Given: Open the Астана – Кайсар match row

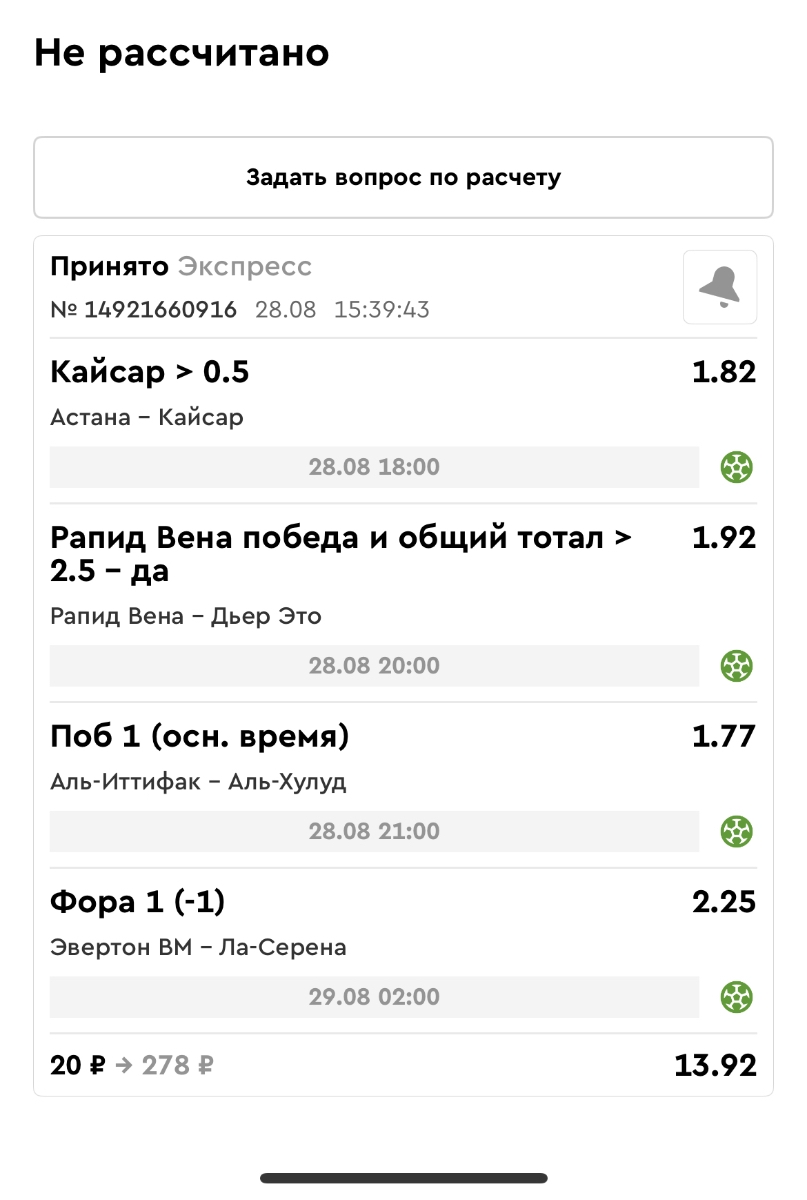Looking at the screenshot, I should pyautogui.click(x=147, y=417).
